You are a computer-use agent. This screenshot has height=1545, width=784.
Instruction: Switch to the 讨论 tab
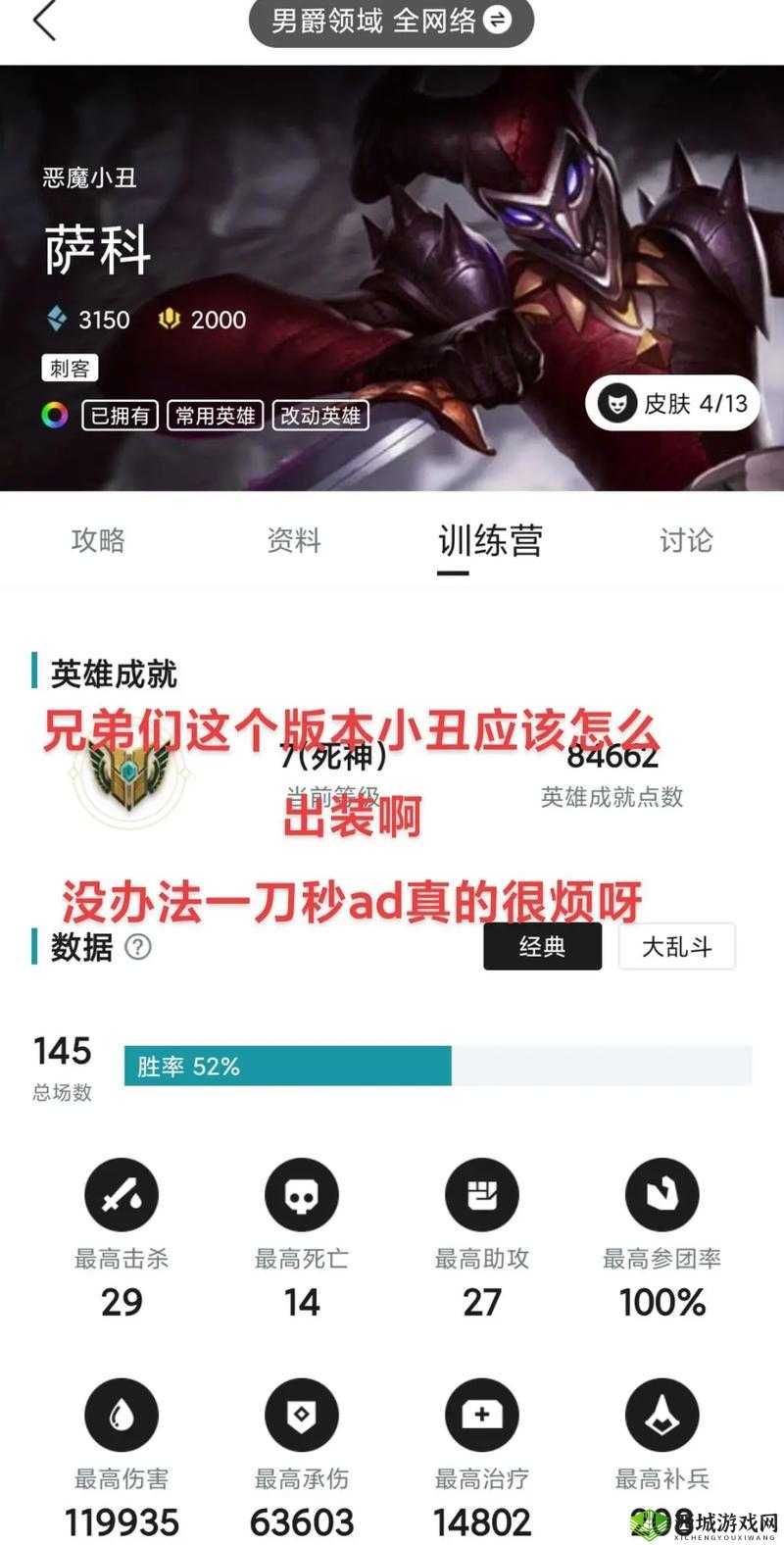[x=686, y=541]
